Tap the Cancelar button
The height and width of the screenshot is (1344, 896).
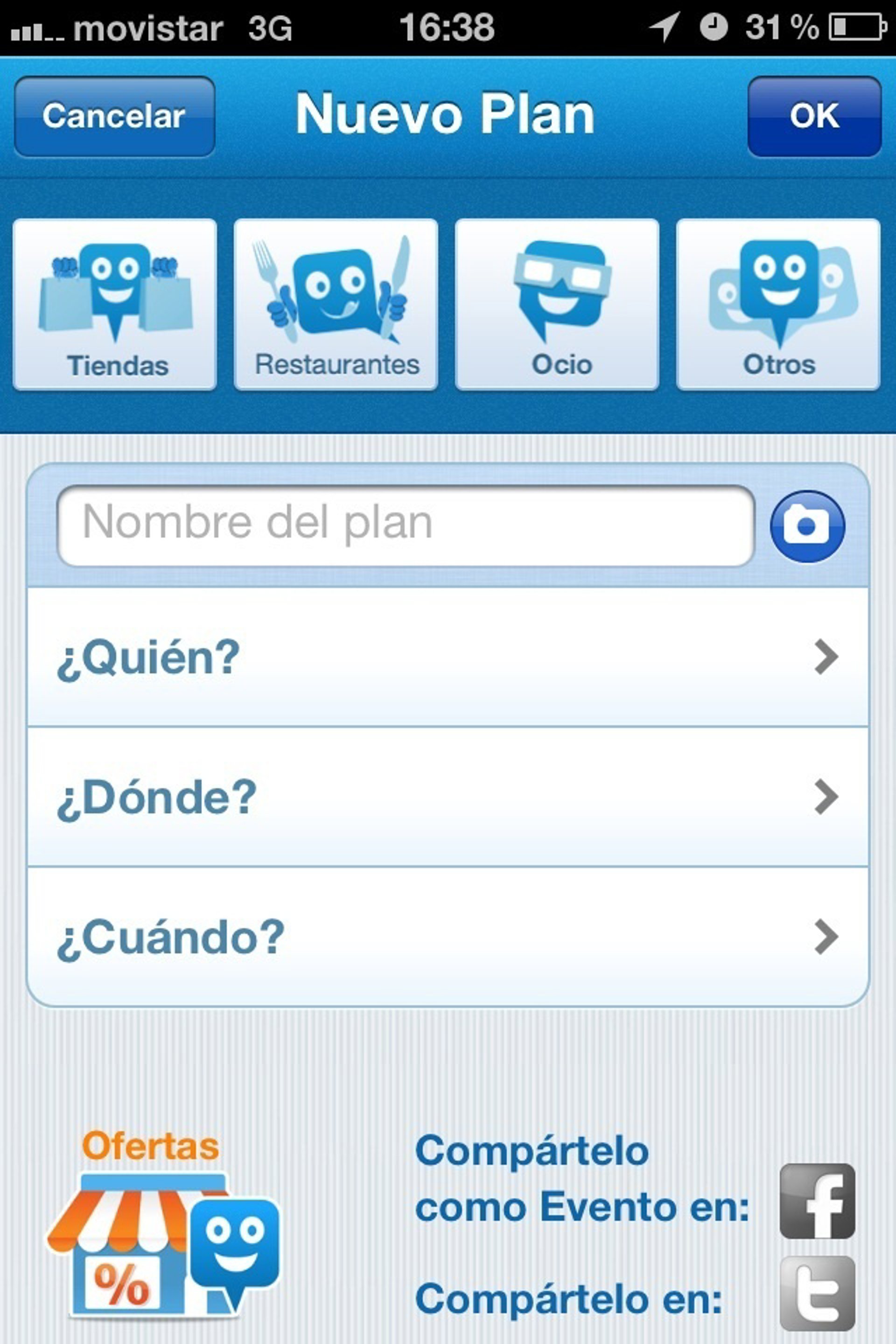[x=114, y=117]
